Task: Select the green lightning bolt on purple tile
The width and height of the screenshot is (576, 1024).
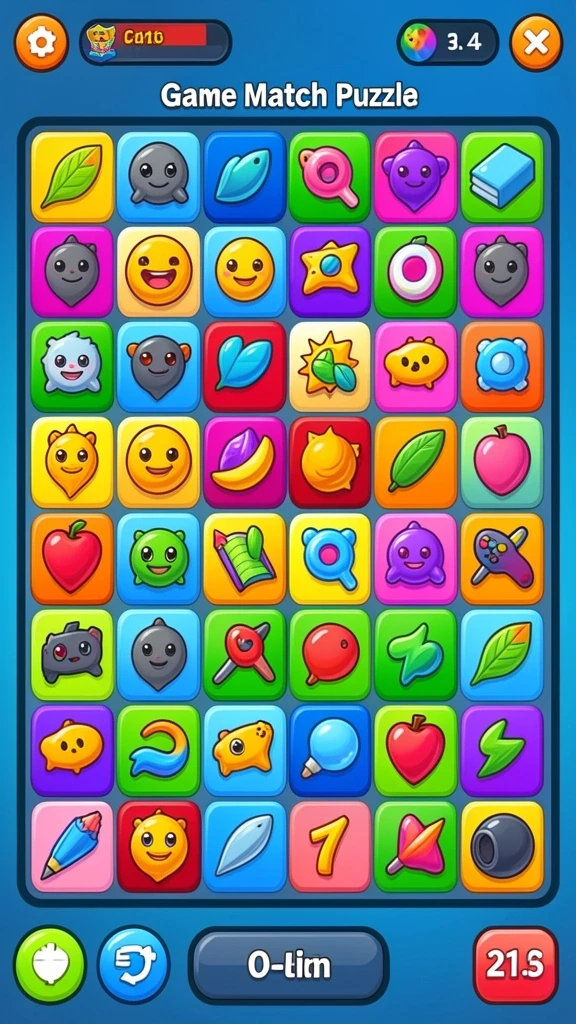Action: click(x=502, y=750)
